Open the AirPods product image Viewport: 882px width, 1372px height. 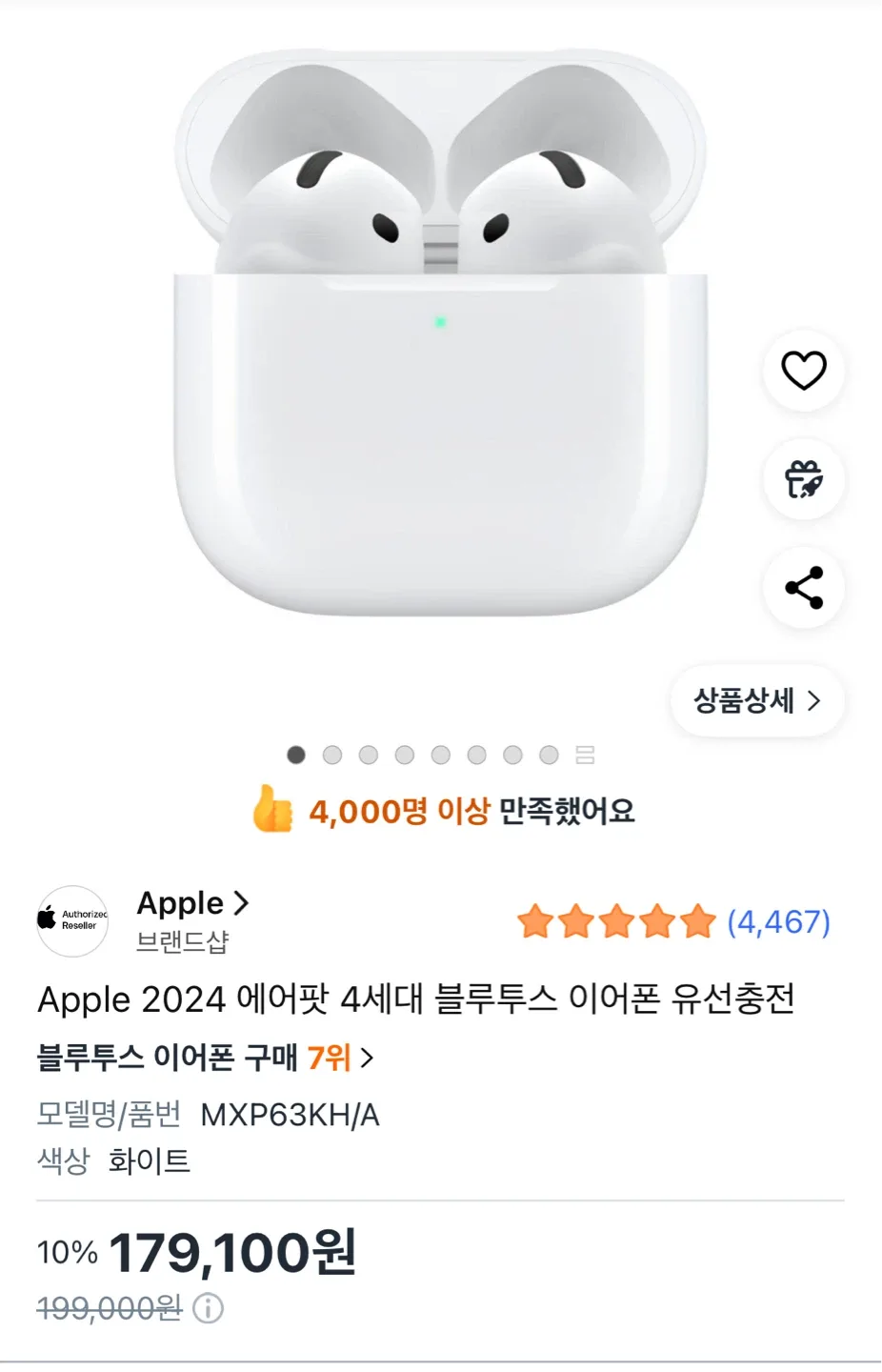[440, 333]
